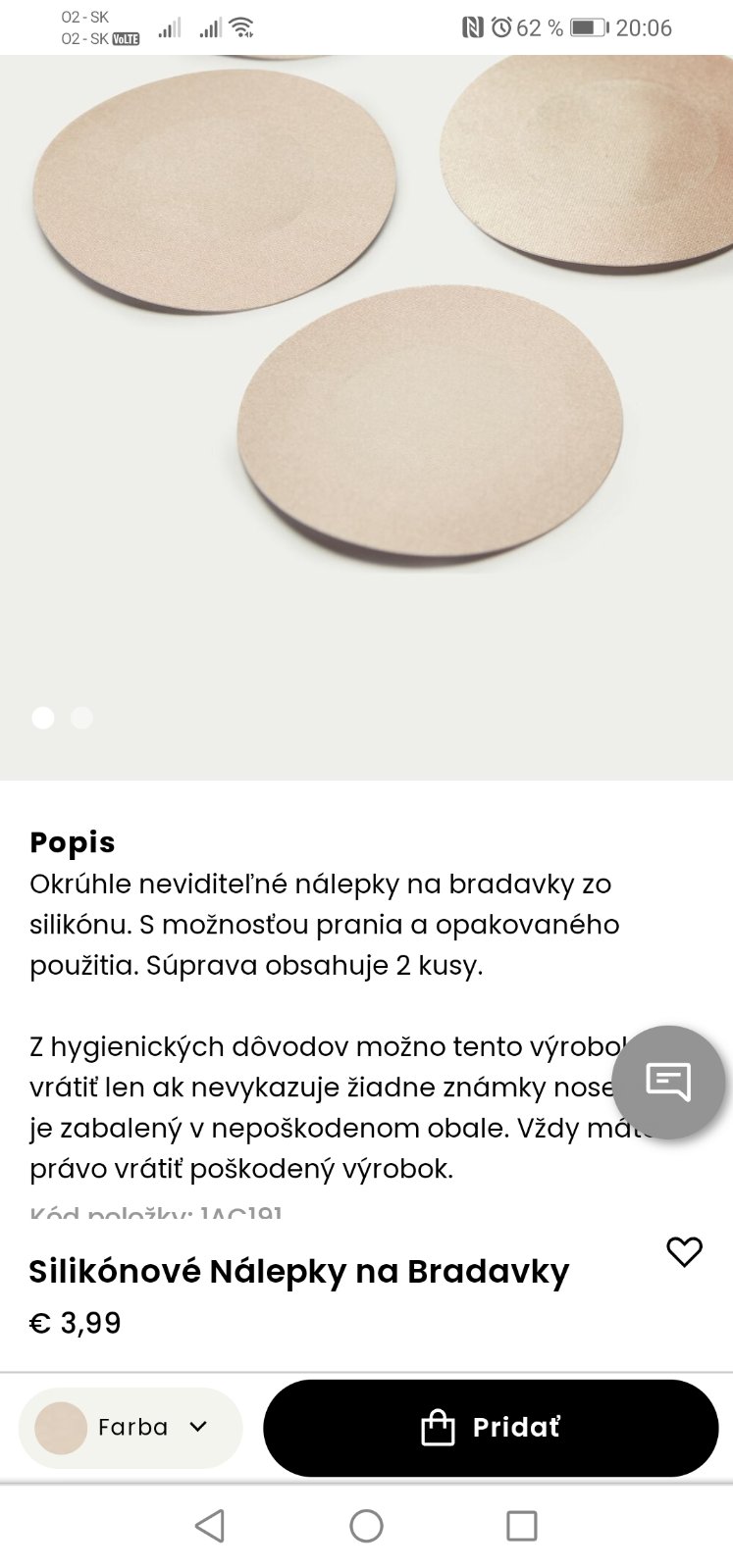Go back using the system back button
Viewport: 733px width, 1568px height.
tap(210, 1526)
